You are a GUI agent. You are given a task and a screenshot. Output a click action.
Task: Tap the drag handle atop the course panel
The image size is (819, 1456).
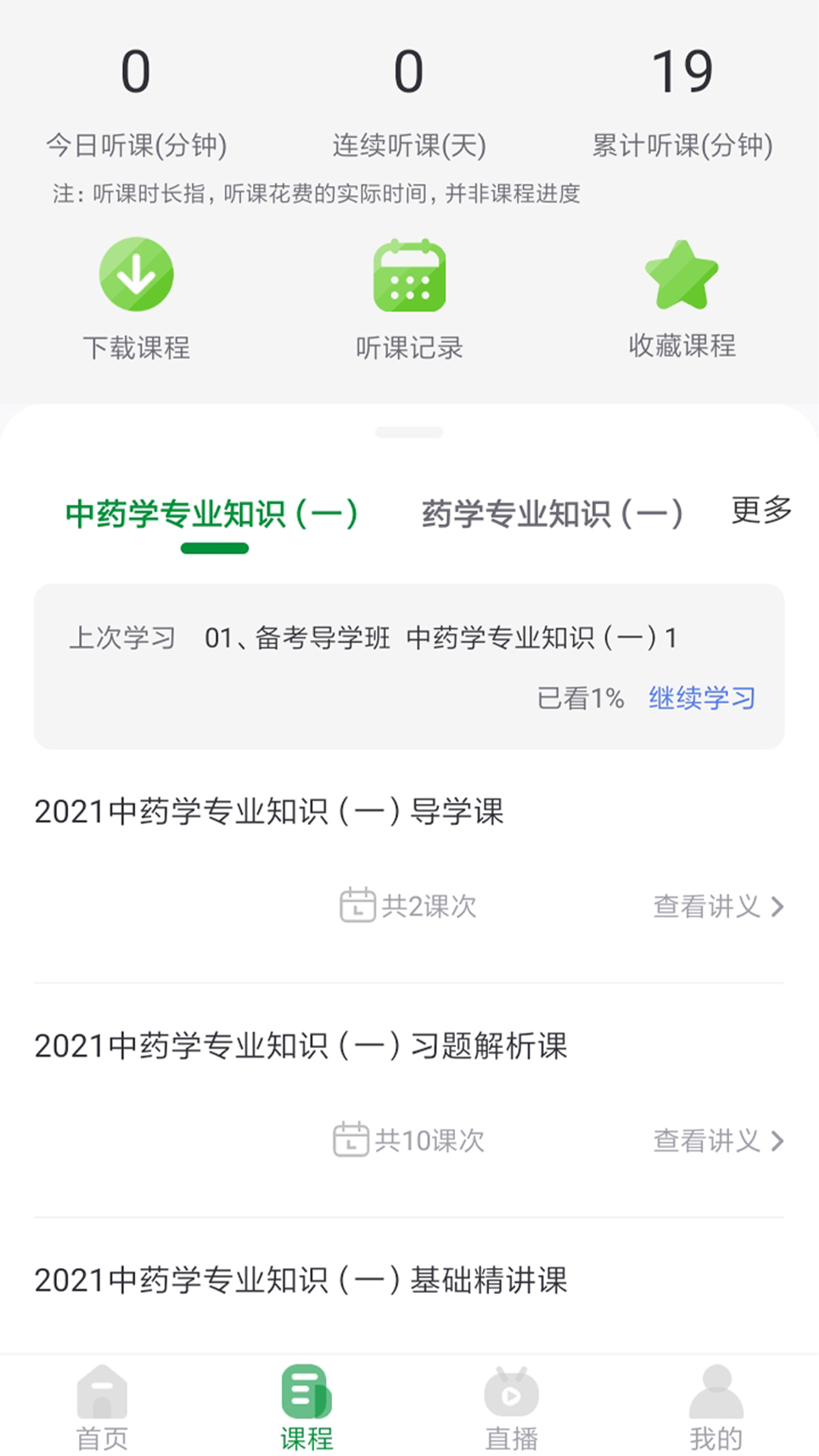409,431
